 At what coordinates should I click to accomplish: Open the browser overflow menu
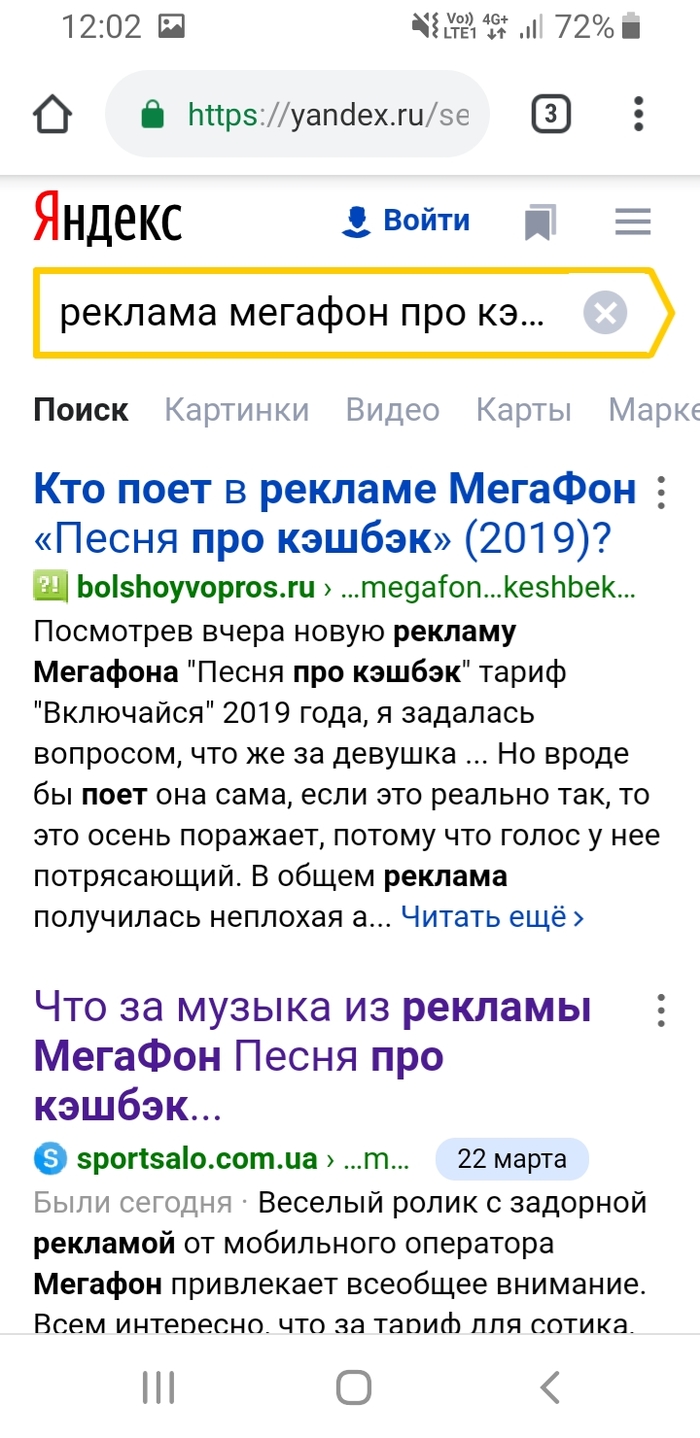639,115
